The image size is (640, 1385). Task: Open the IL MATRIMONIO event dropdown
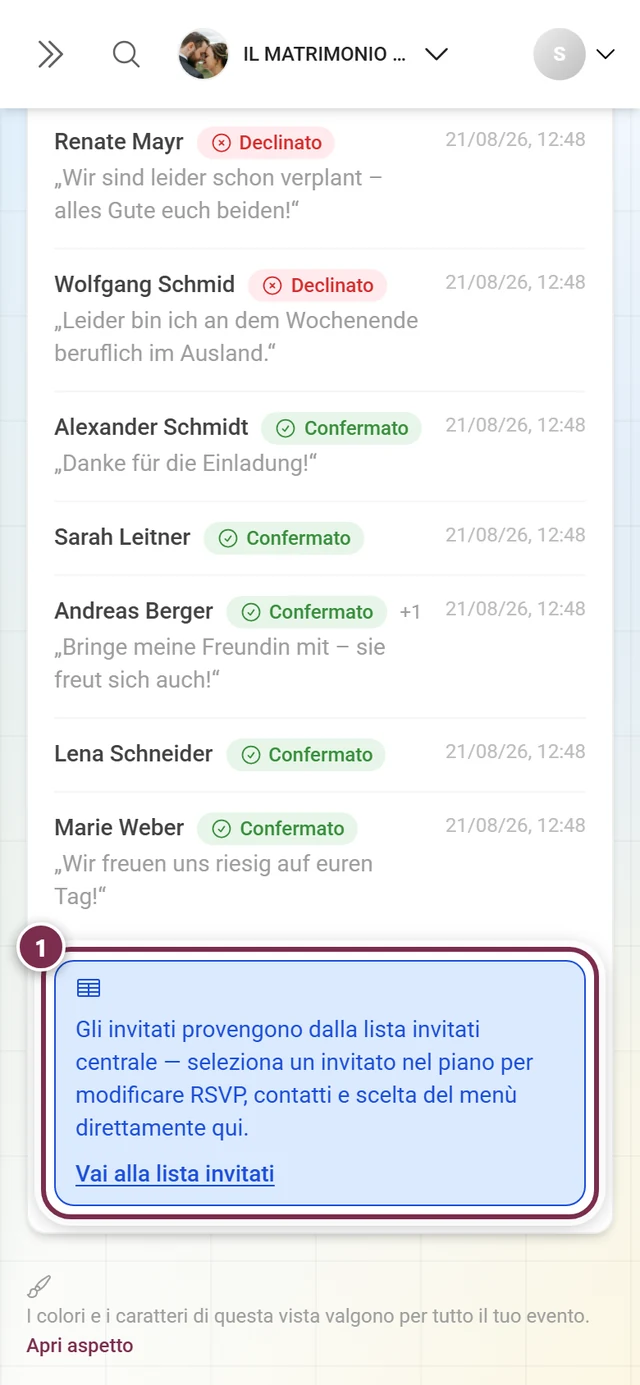(x=314, y=54)
